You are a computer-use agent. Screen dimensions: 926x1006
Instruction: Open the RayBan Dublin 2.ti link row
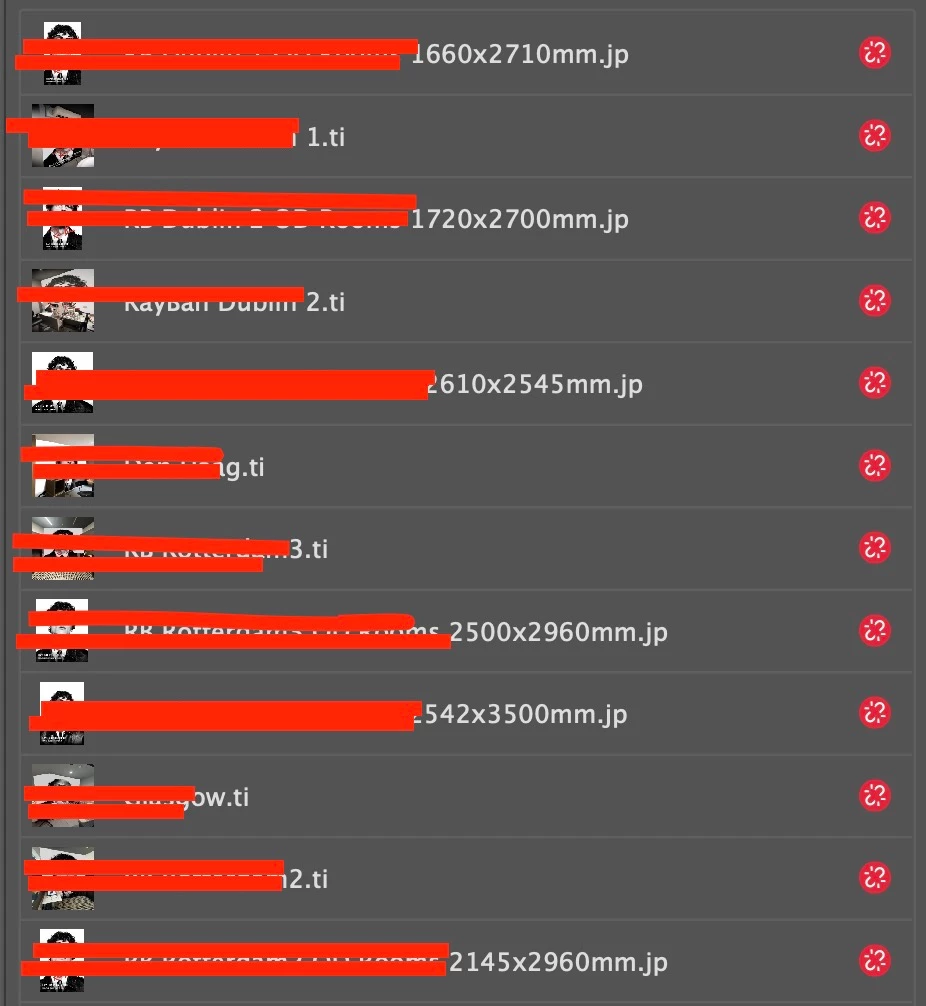tap(330, 301)
